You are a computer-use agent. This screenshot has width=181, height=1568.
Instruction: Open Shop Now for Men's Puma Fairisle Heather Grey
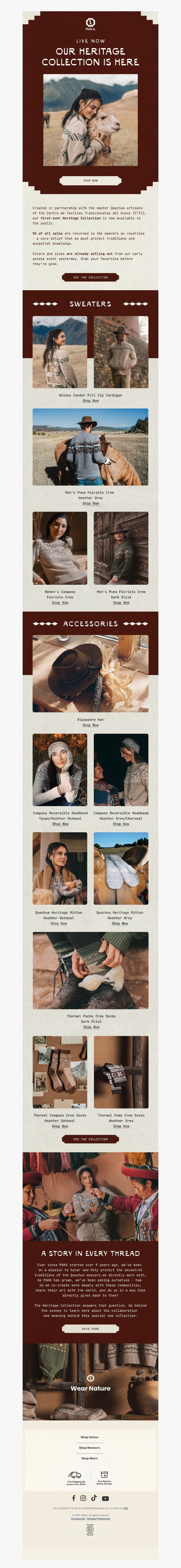[x=90, y=503]
